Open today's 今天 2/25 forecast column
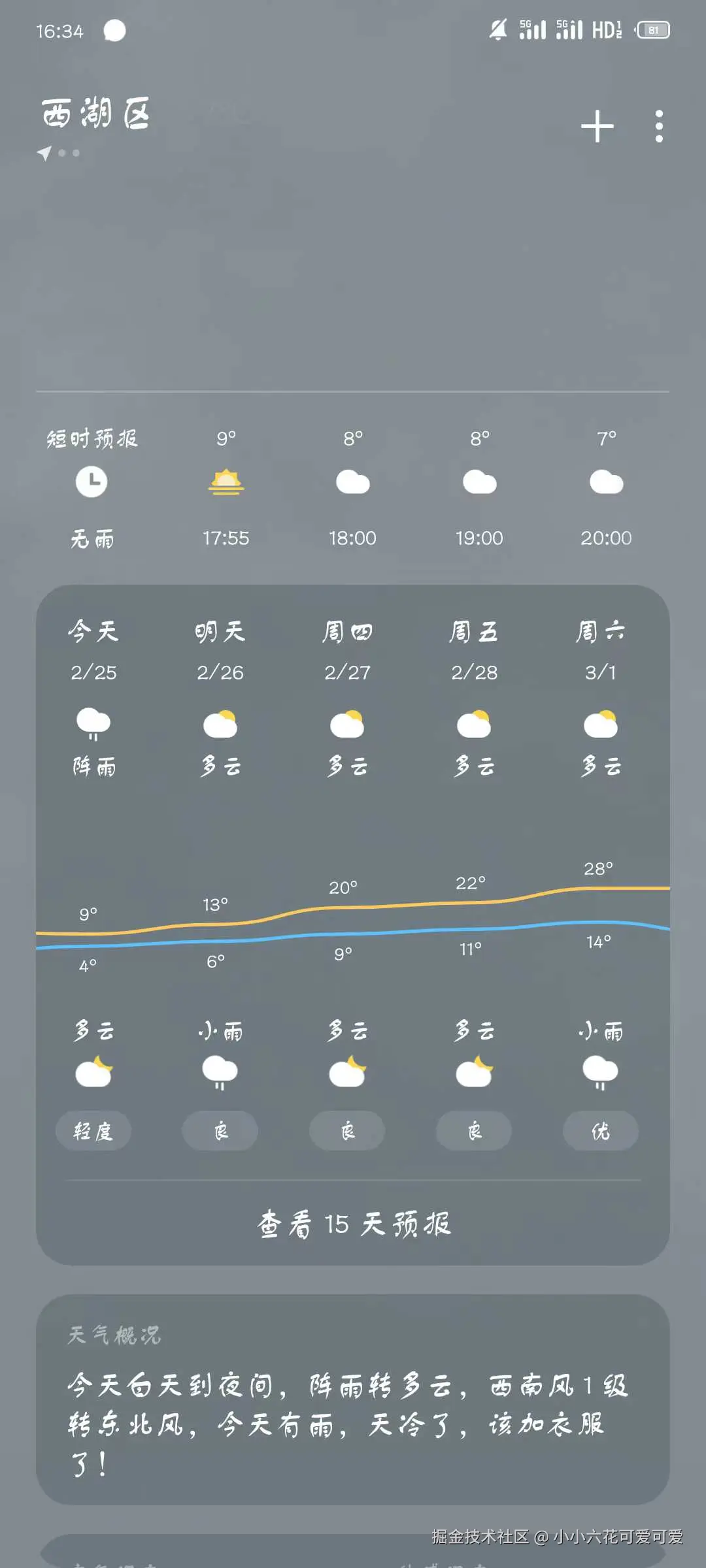 tap(93, 693)
